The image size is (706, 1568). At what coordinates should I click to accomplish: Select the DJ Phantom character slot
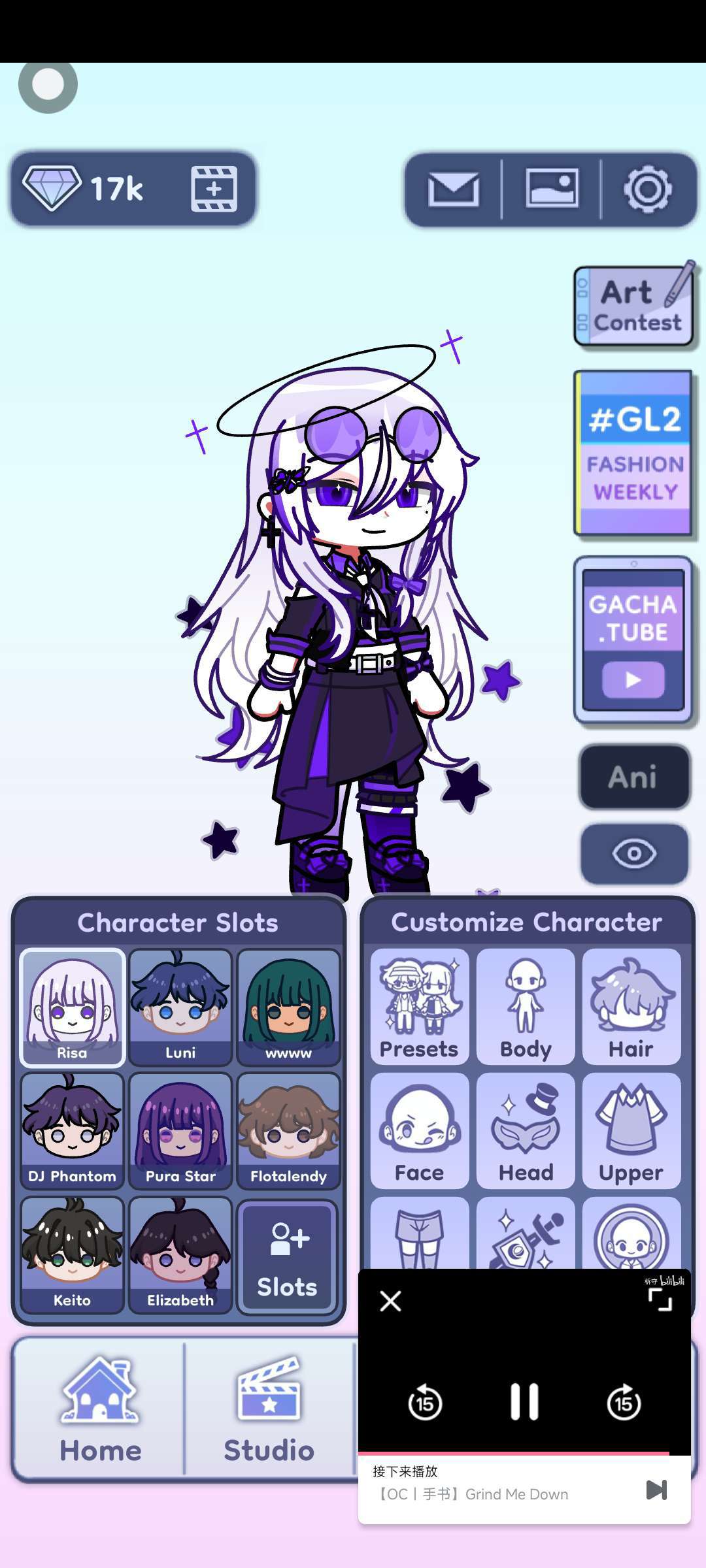tap(72, 1130)
